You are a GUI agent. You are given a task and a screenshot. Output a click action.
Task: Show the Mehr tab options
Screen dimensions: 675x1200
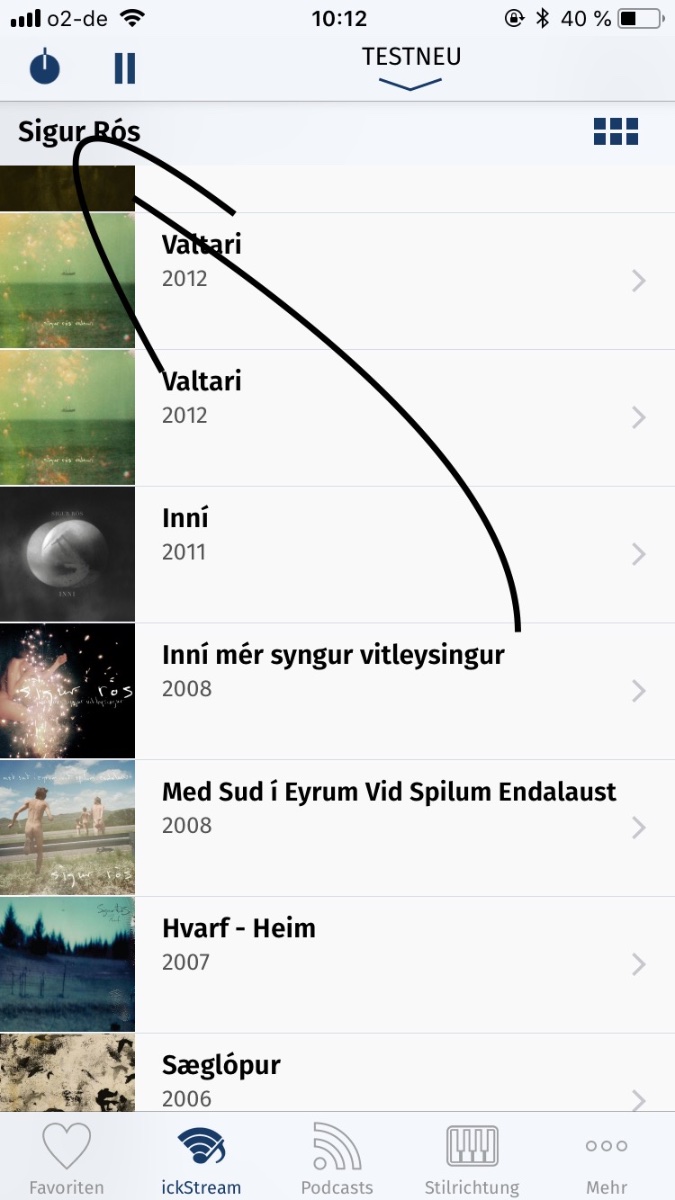[x=607, y=1159]
